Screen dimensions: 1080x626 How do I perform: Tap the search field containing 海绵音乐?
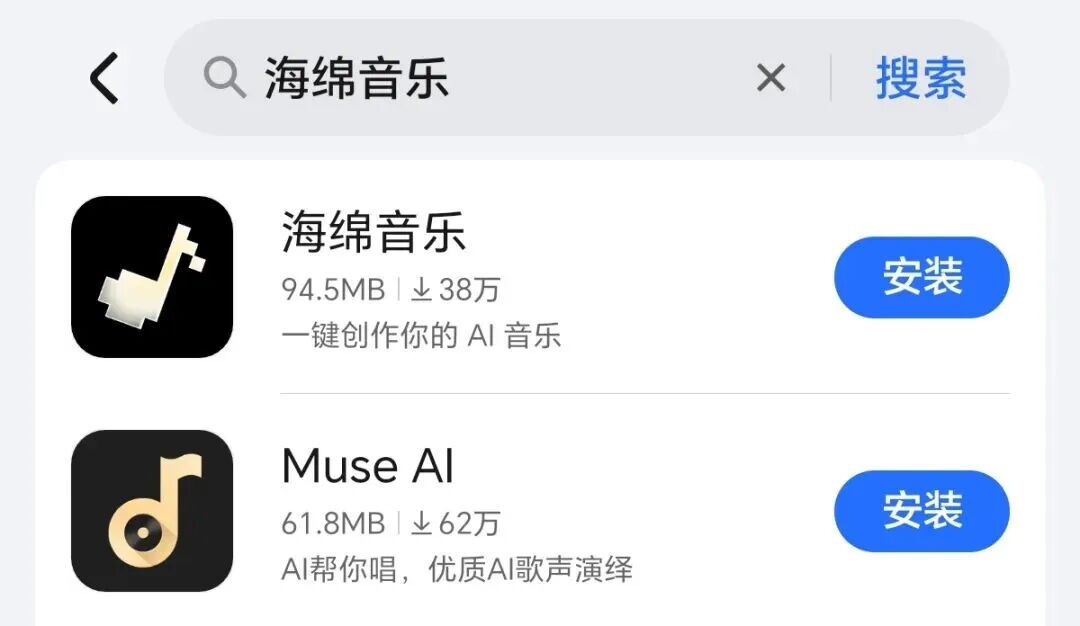[480, 78]
